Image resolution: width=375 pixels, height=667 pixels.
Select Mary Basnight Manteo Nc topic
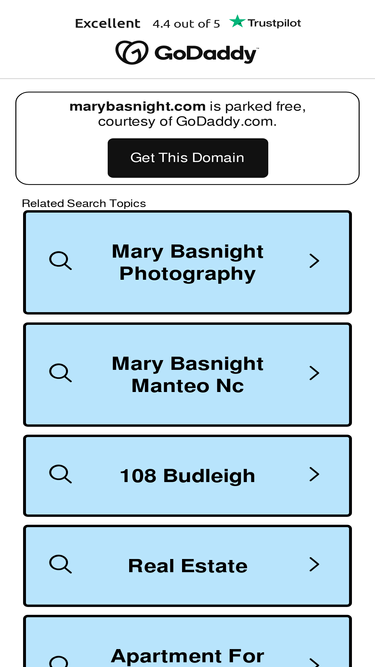point(188,374)
